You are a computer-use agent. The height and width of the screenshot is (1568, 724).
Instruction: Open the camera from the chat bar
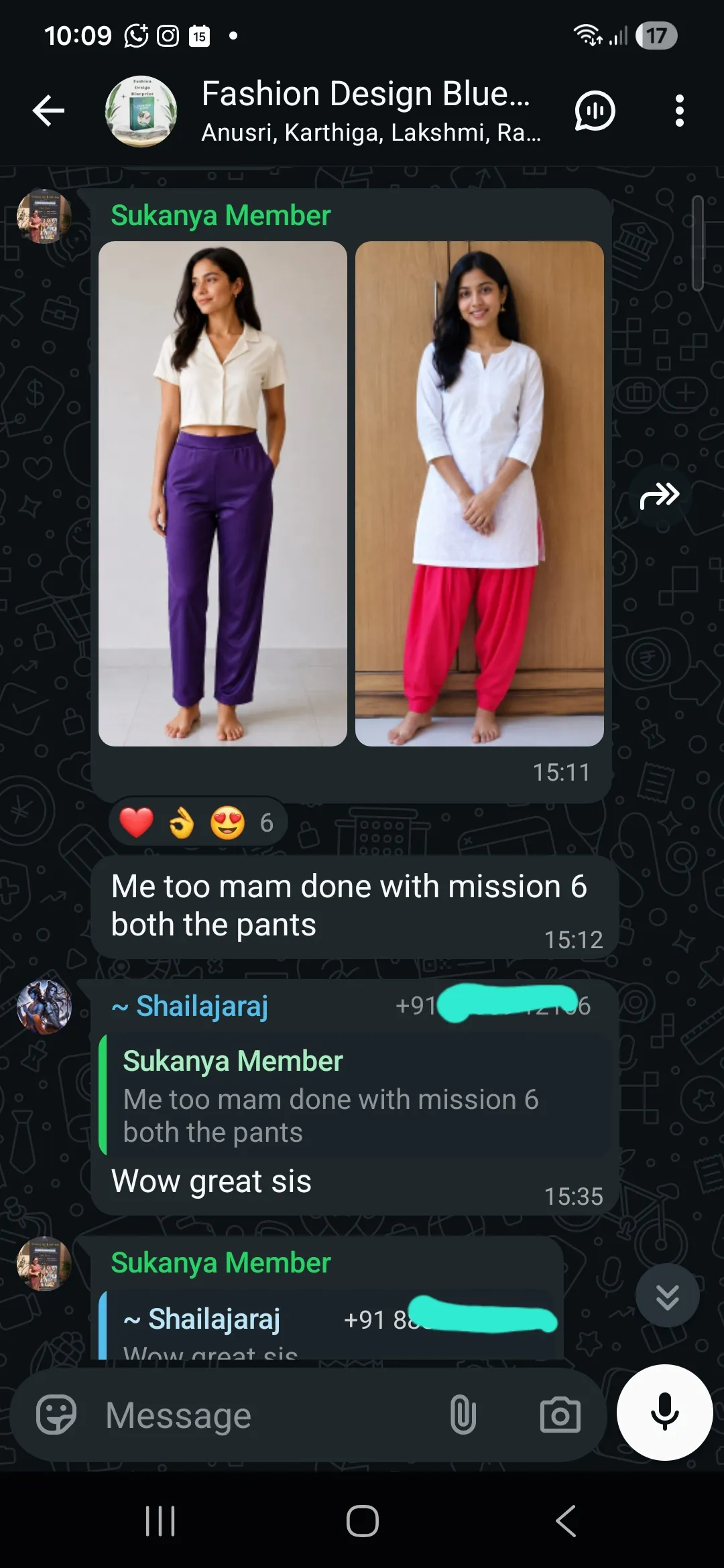[x=560, y=1415]
